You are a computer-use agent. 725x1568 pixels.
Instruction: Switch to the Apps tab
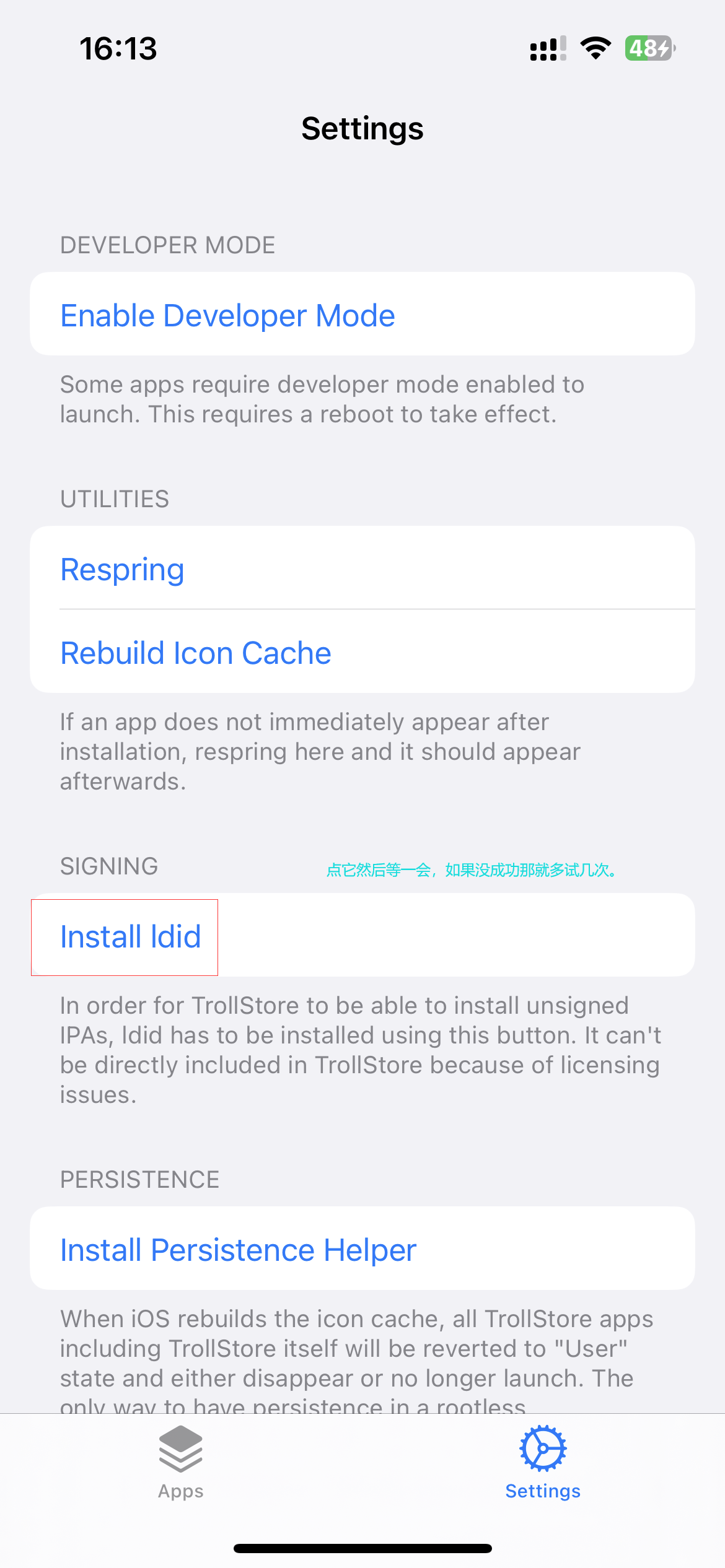180,1463
